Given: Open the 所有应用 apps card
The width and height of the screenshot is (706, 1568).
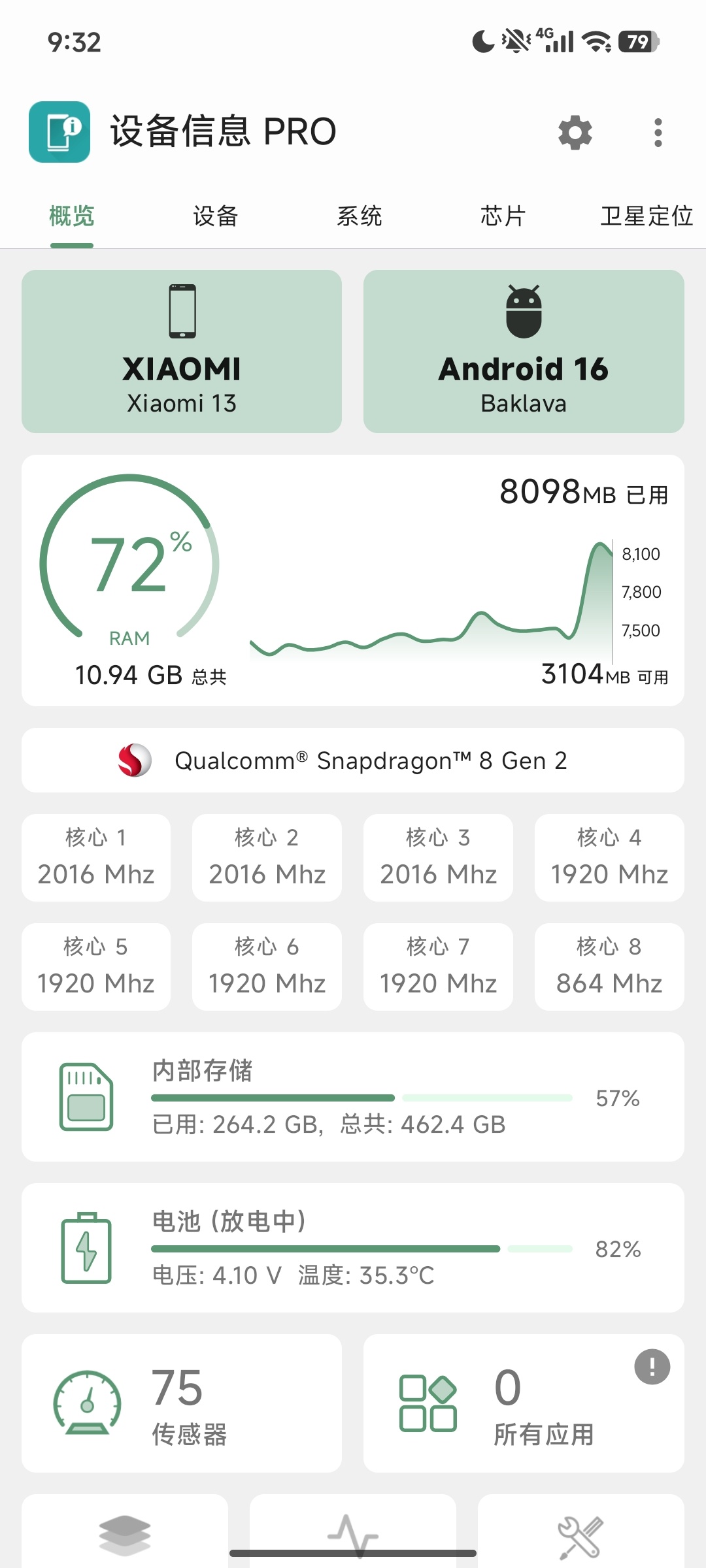Looking at the screenshot, I should pyautogui.click(x=524, y=1403).
